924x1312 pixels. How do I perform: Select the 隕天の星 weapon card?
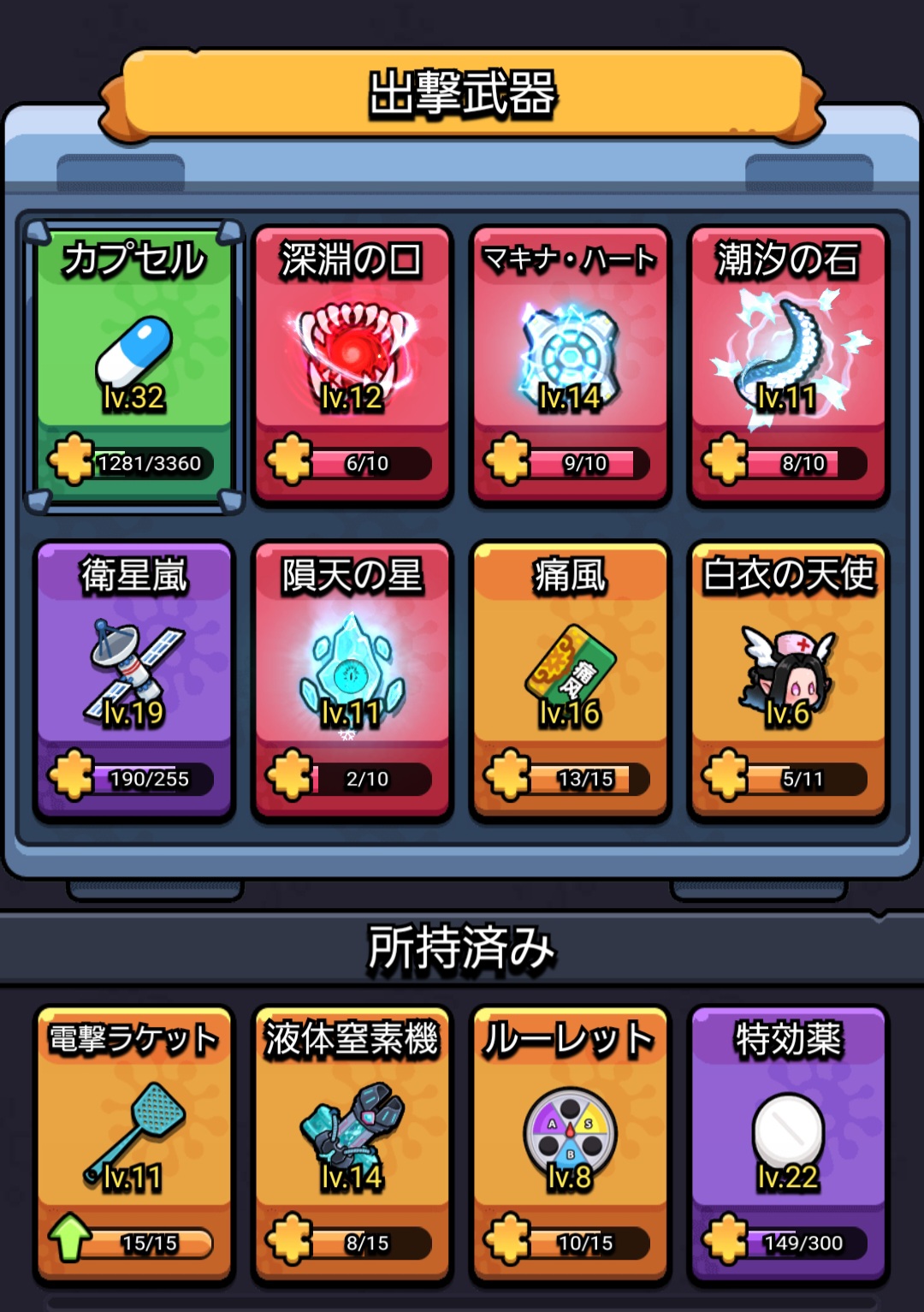[x=352, y=680]
